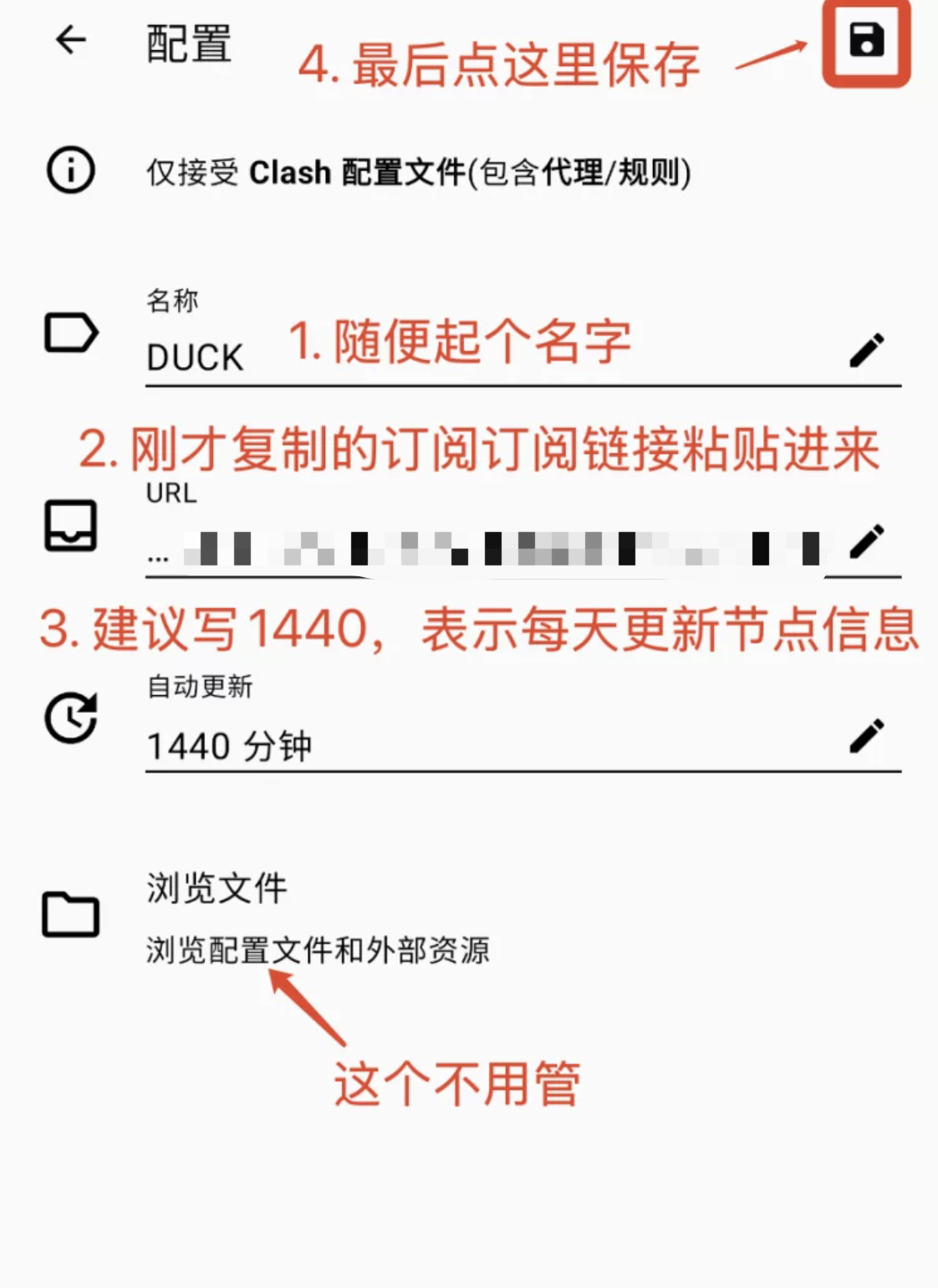Select the 仅接受 Clash 配置文件 notice row
This screenshot has width=938, height=1288.
[418, 172]
